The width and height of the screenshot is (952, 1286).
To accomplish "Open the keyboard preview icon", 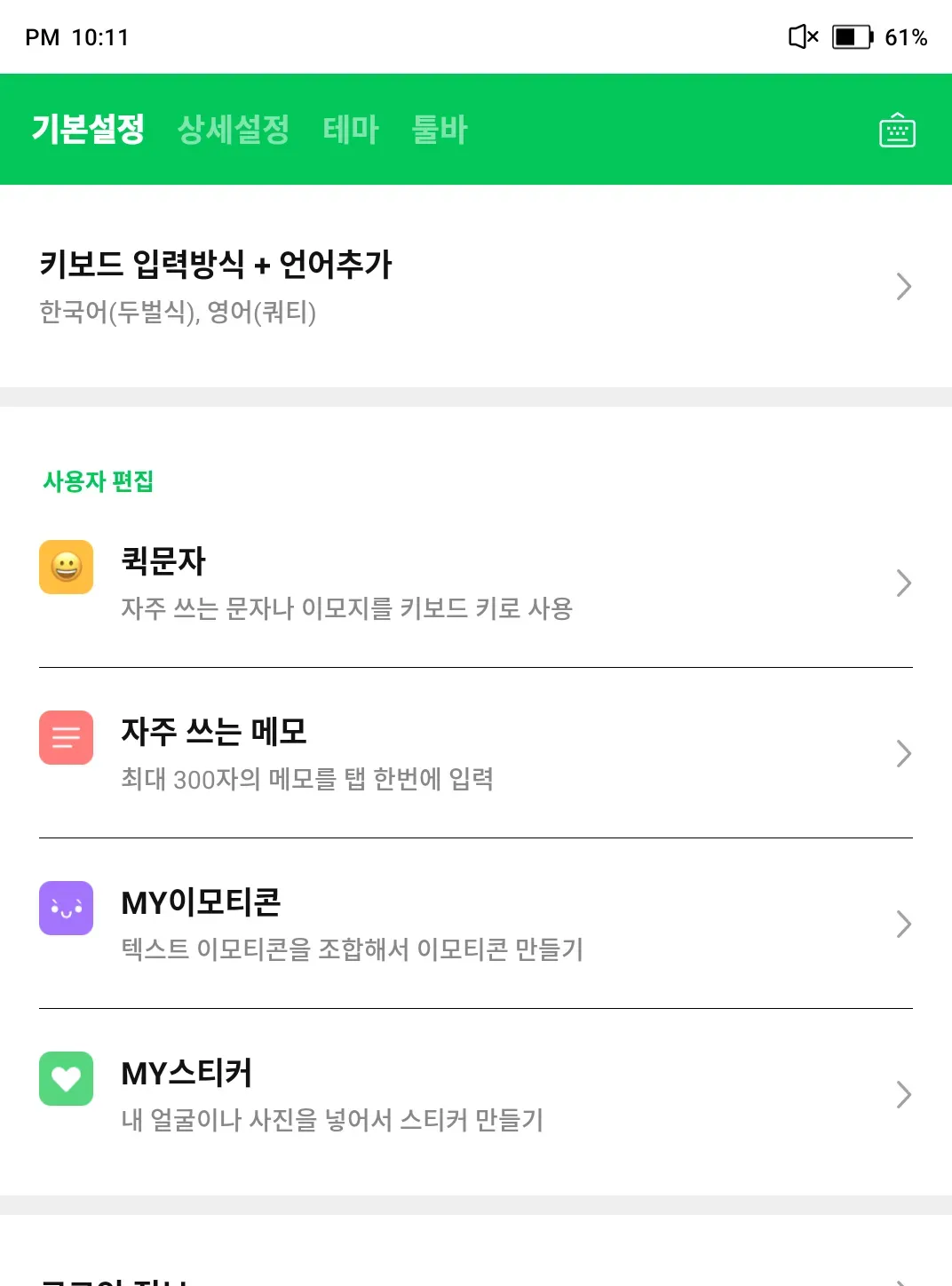I will coord(897,131).
